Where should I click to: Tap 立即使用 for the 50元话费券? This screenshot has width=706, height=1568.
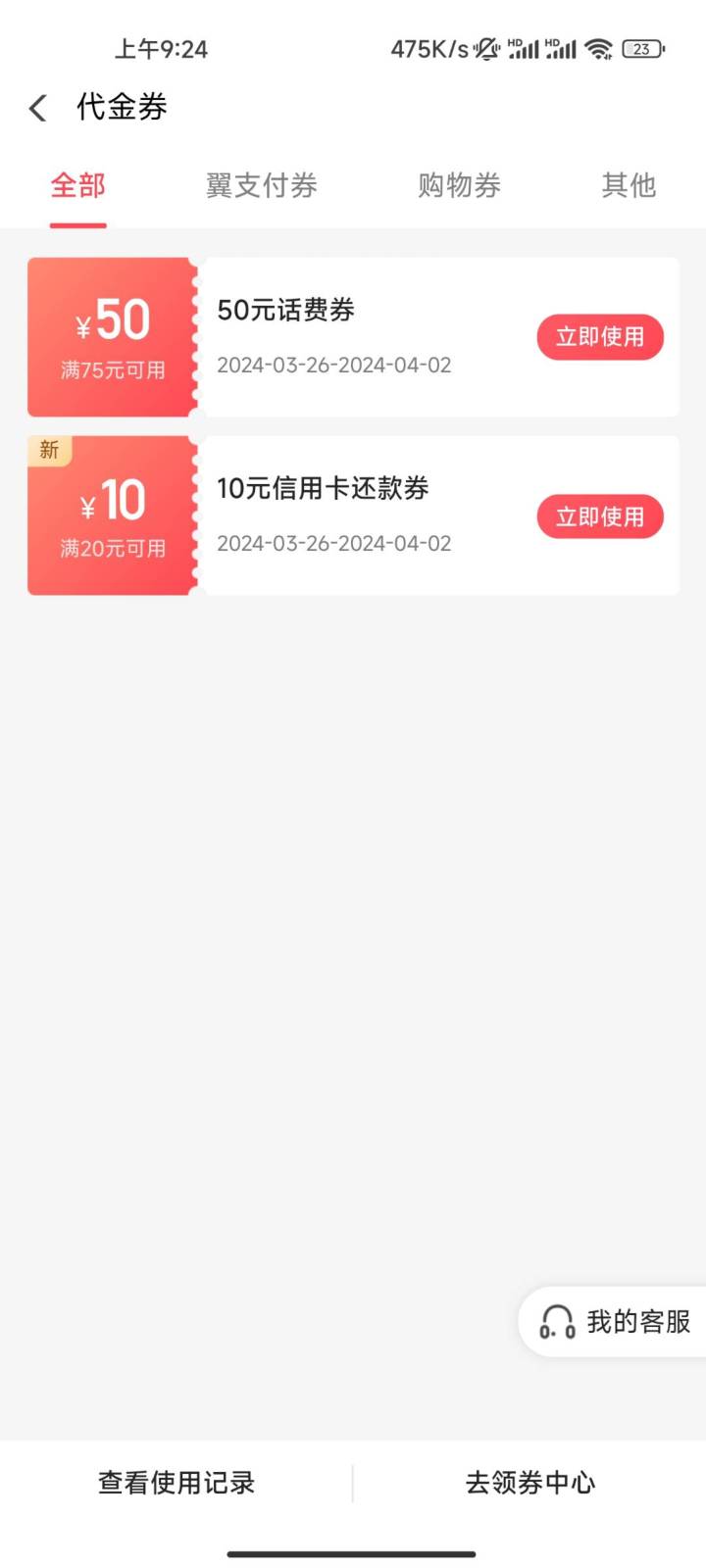point(600,337)
